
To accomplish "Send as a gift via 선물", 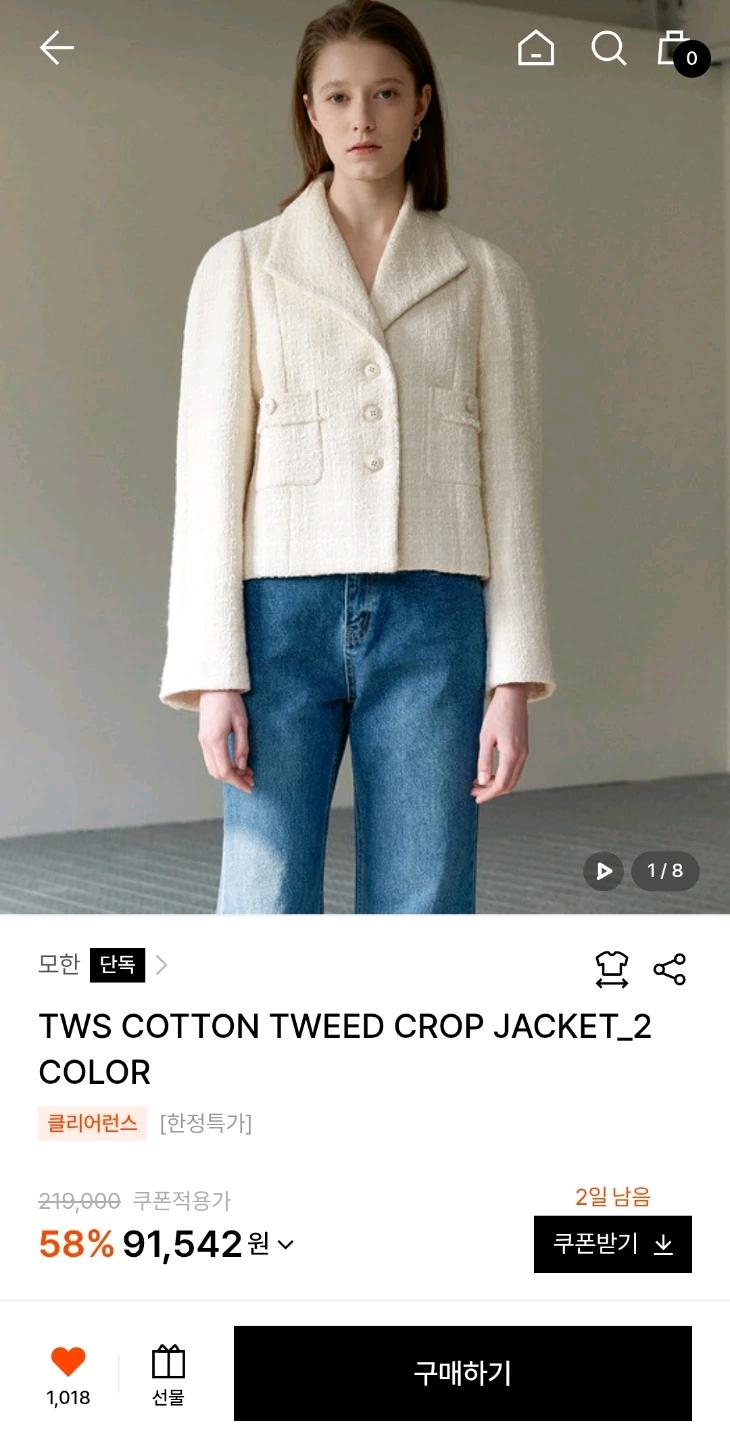I will point(168,1376).
